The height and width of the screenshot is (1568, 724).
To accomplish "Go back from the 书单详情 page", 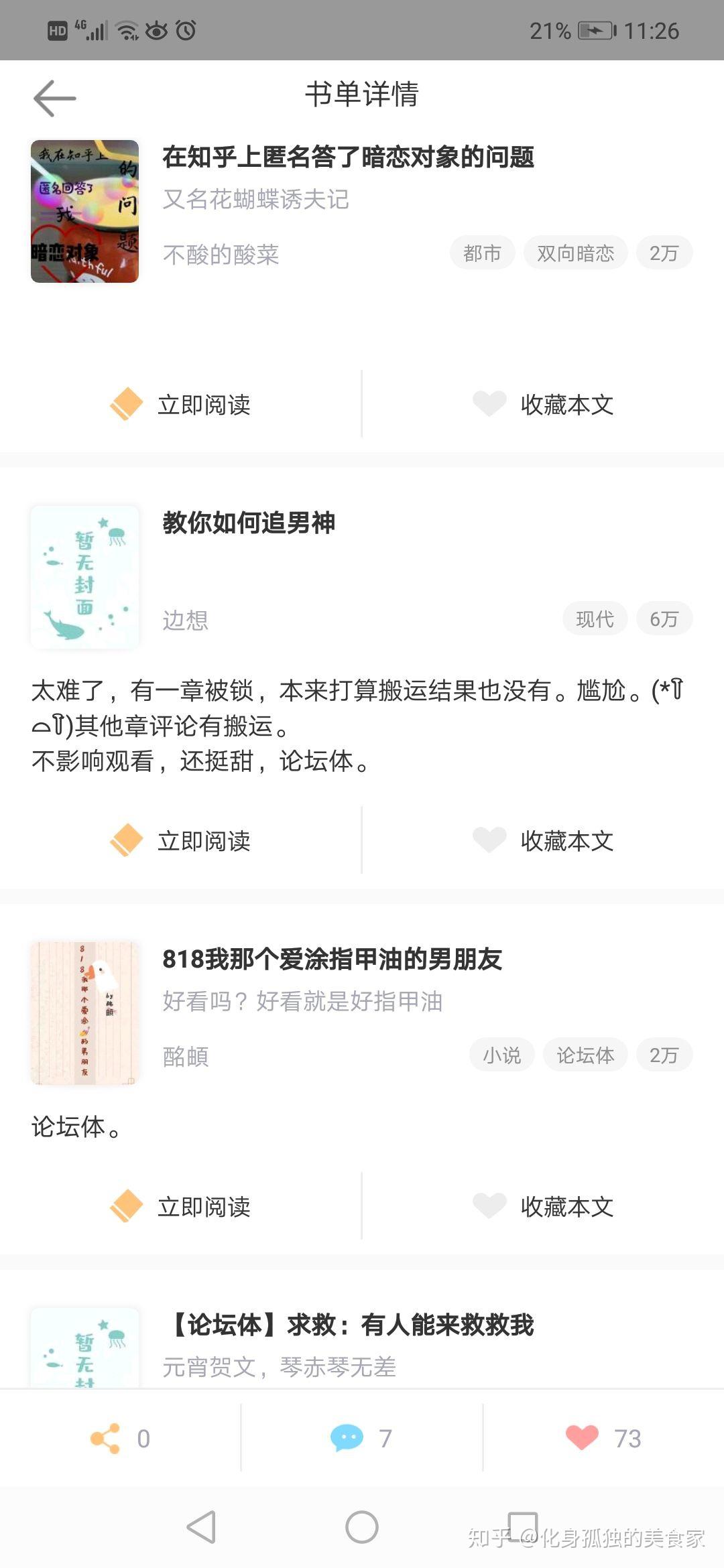I will point(55,98).
